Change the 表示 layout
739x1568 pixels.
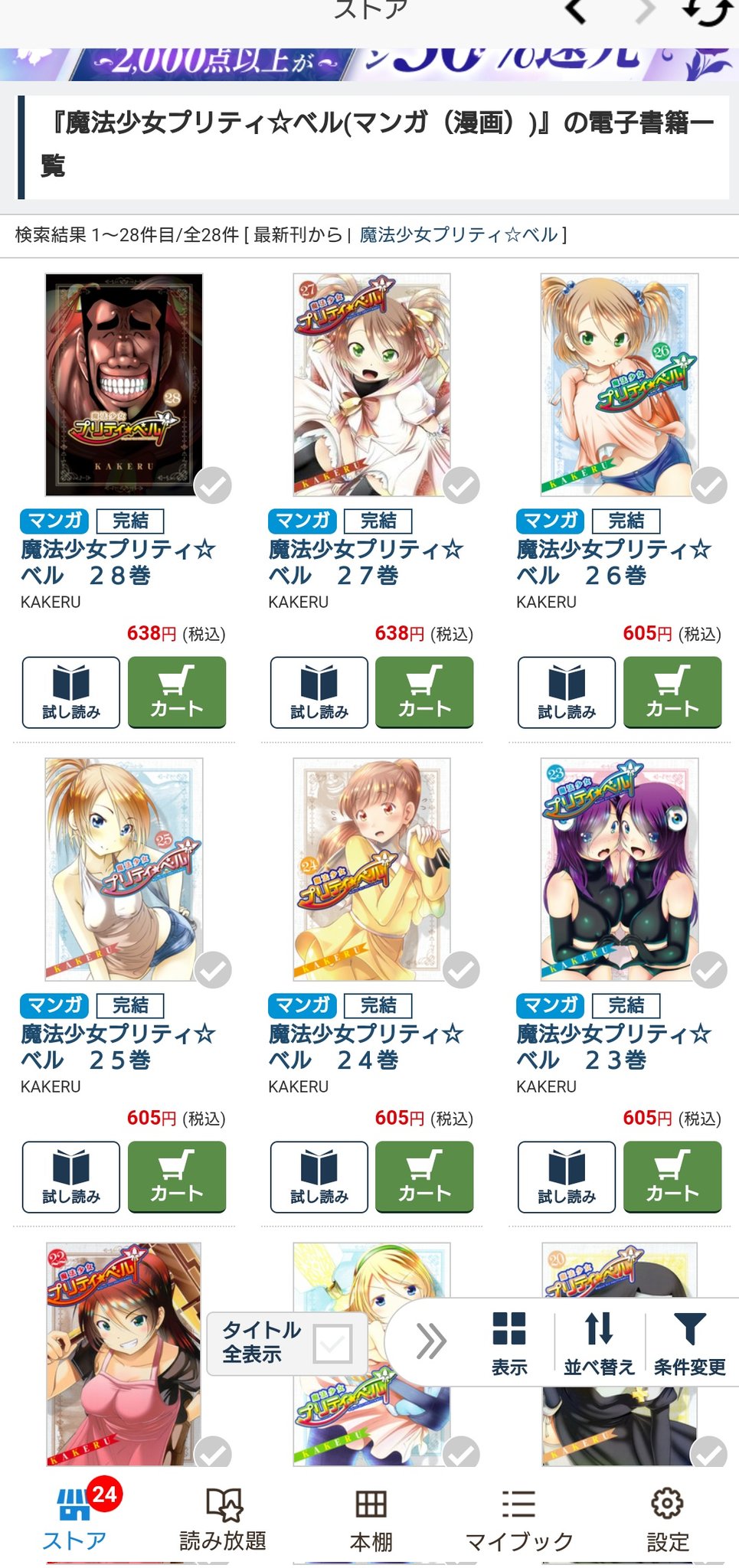509,1342
